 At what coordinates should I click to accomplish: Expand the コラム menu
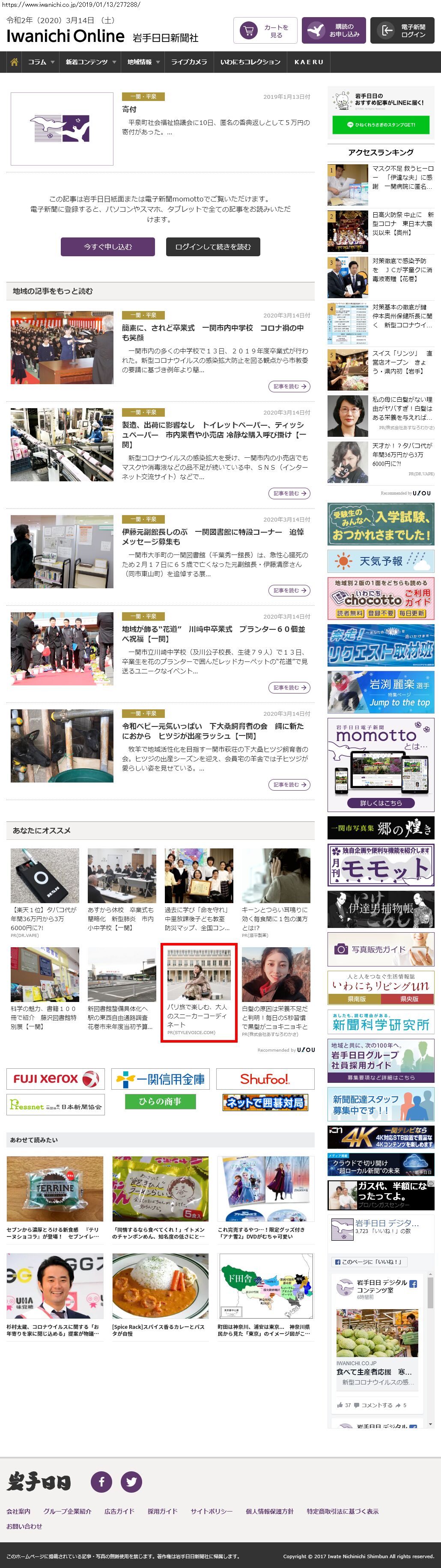41,62
